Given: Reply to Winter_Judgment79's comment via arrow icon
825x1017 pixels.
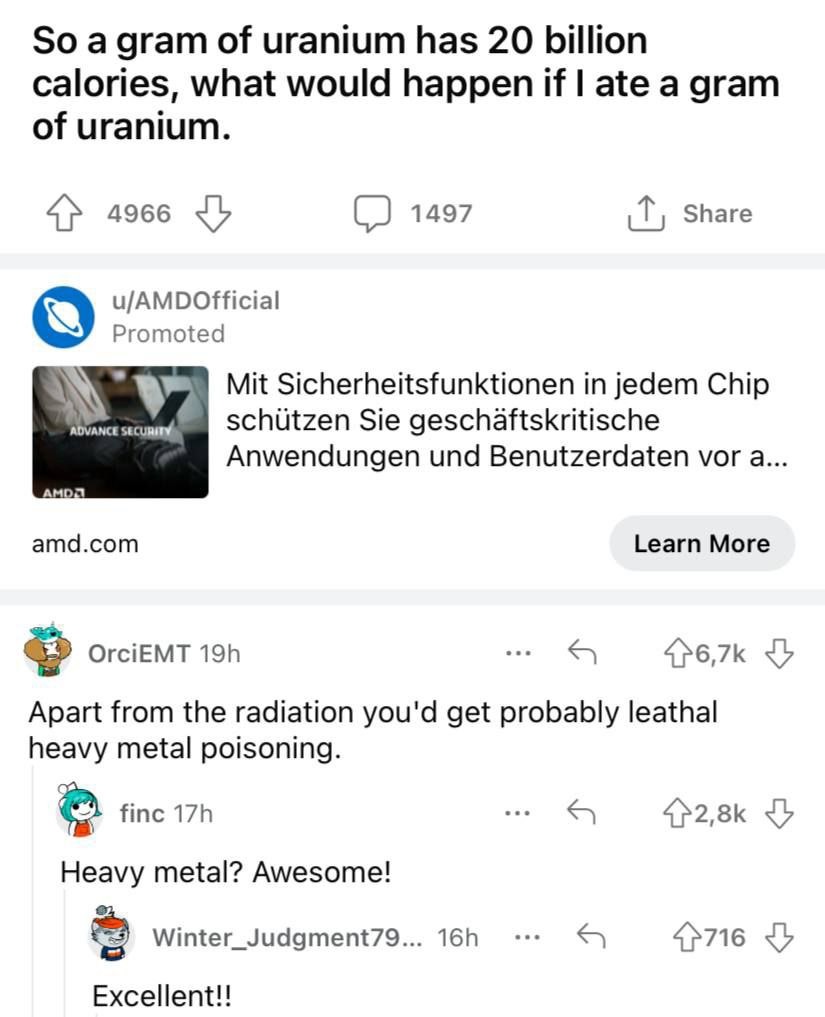Looking at the screenshot, I should tap(589, 936).
